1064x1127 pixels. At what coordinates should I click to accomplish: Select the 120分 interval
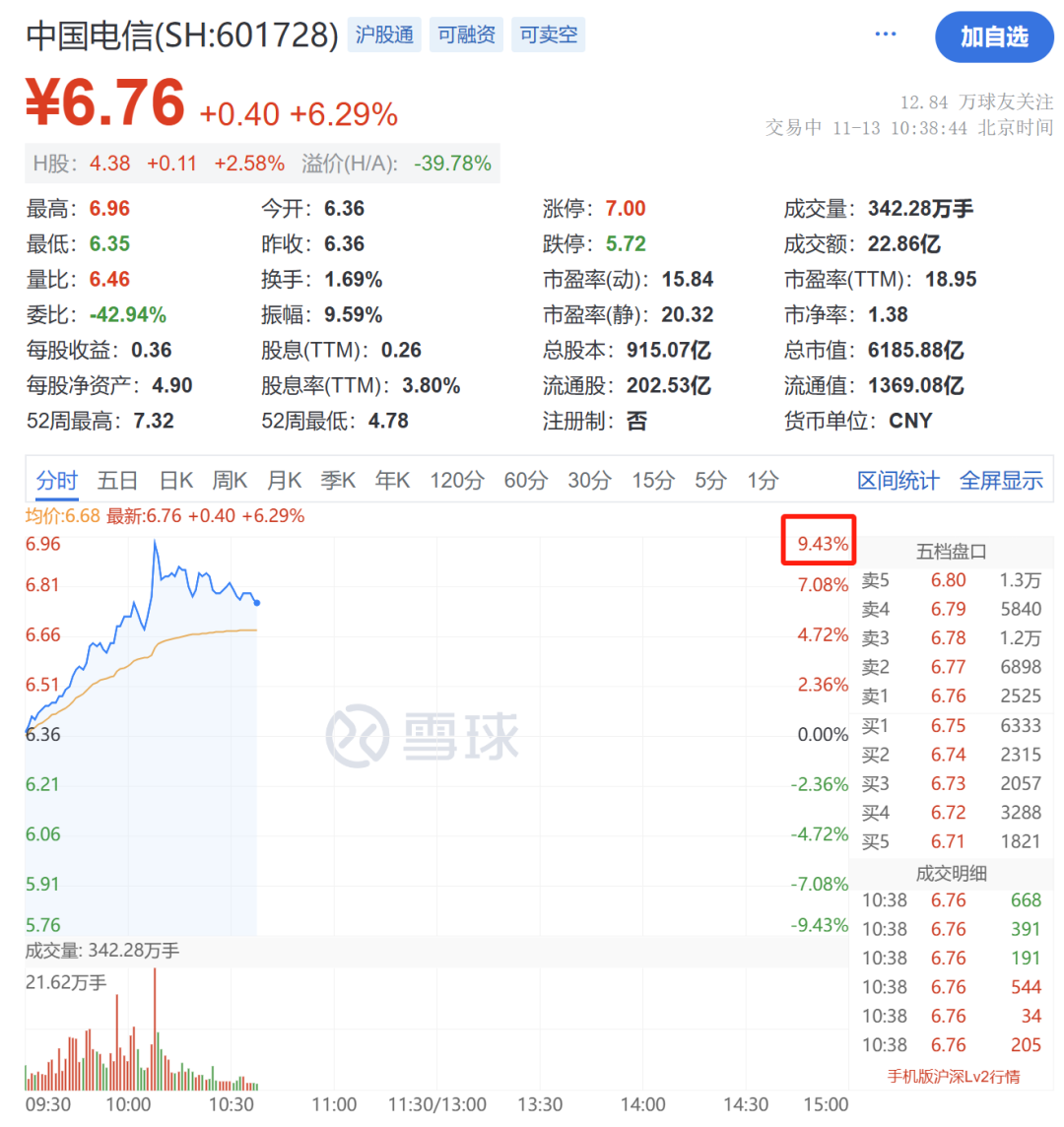tap(456, 481)
